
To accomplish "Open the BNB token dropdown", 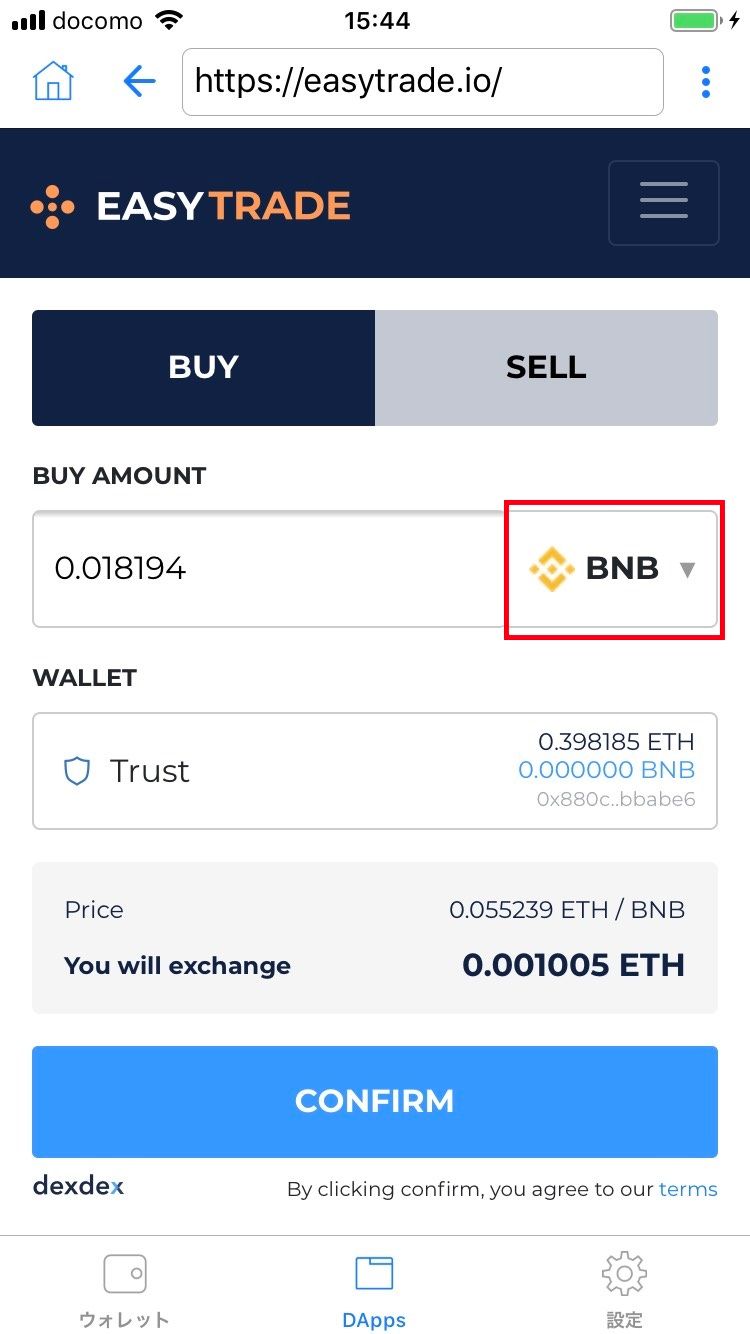I will pos(612,569).
